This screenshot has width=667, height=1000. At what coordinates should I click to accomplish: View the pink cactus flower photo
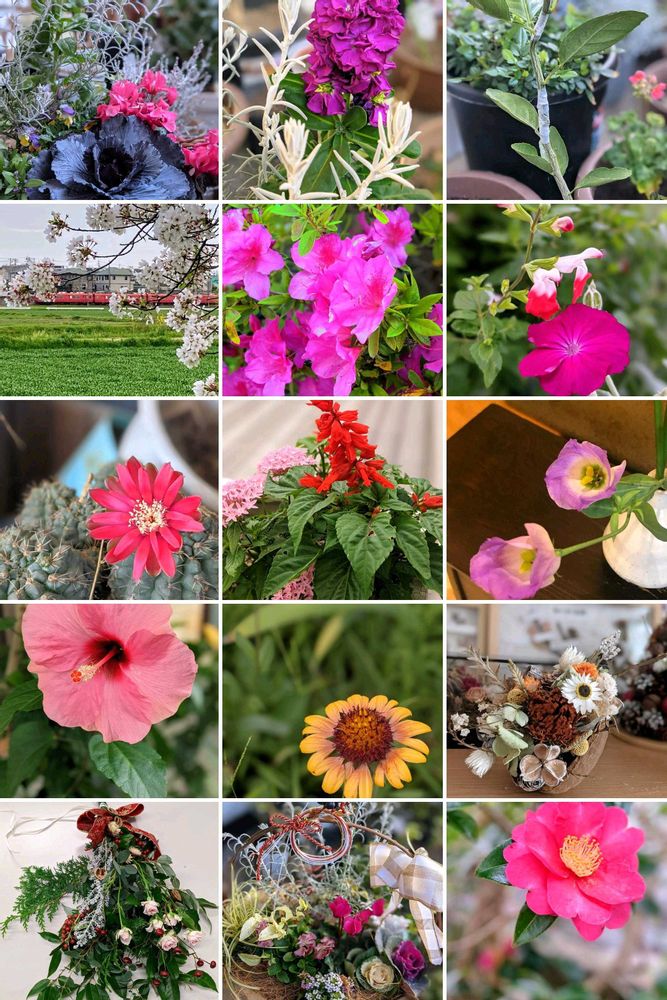(x=109, y=500)
